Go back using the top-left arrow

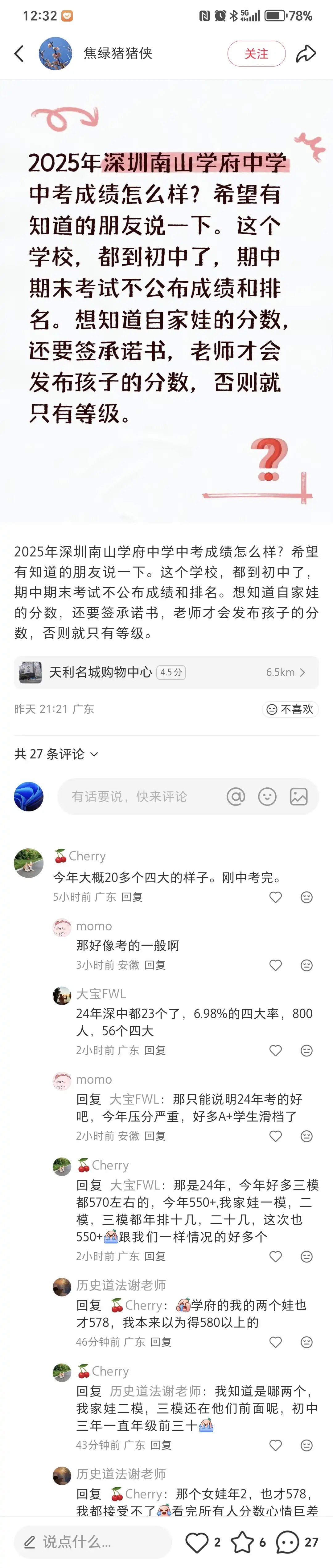19,54
